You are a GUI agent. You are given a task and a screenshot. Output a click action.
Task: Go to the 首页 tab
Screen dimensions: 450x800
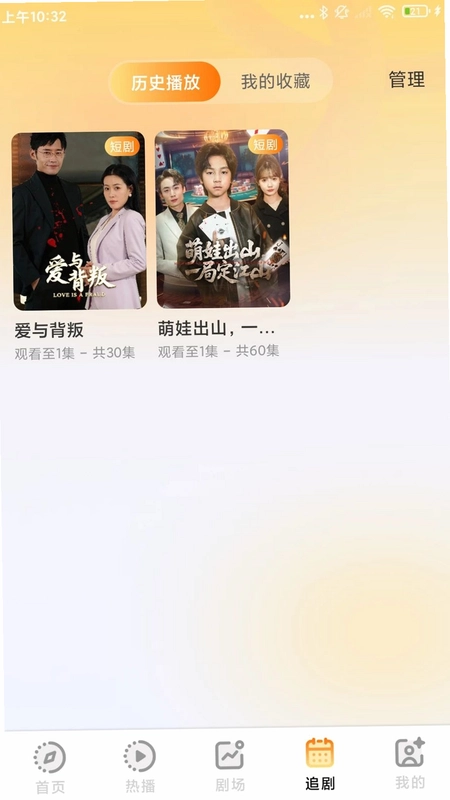(50, 766)
